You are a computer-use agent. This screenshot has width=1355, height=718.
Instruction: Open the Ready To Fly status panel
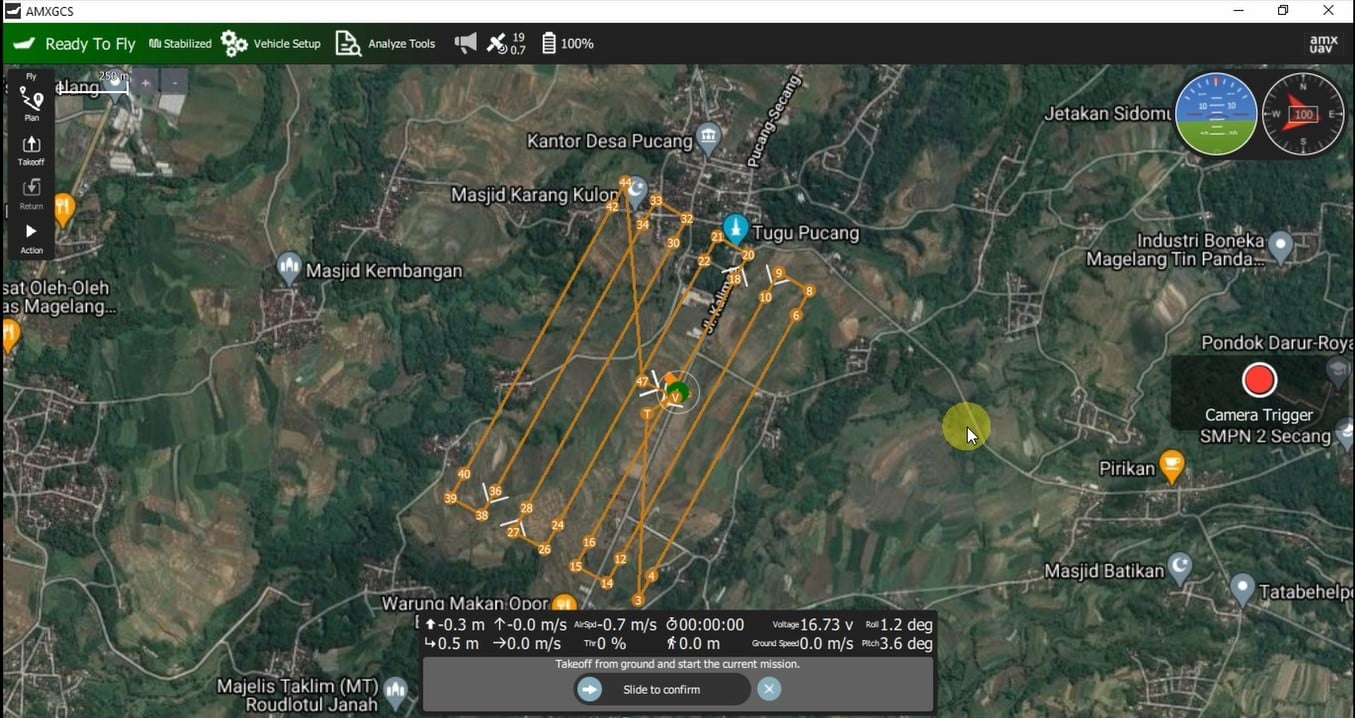pyautogui.click(x=75, y=44)
